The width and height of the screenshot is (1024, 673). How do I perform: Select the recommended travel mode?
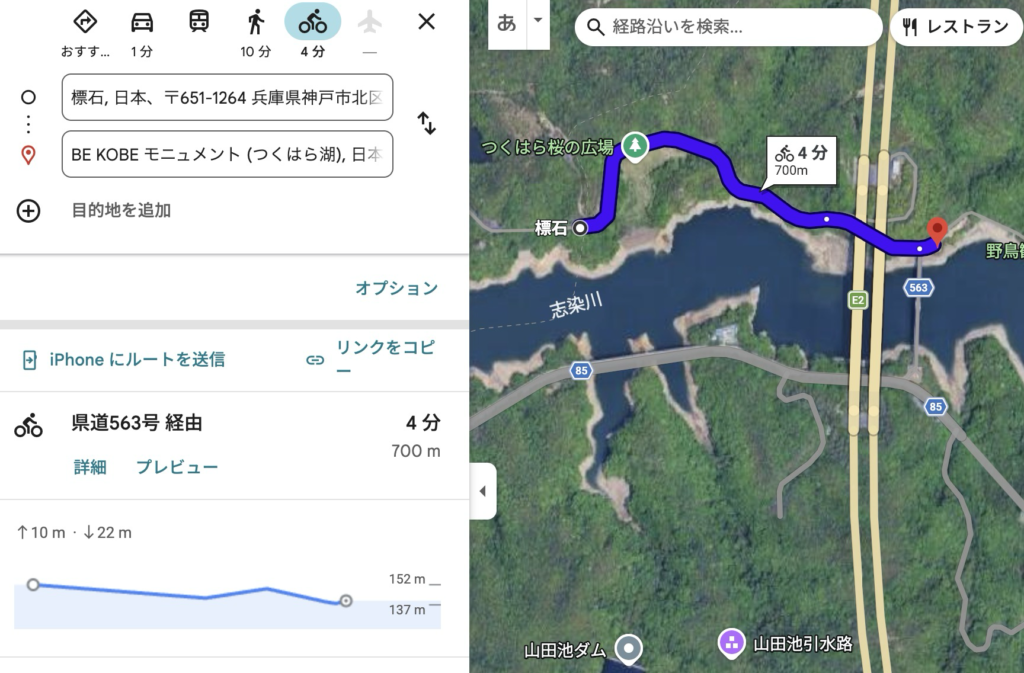tap(85, 22)
